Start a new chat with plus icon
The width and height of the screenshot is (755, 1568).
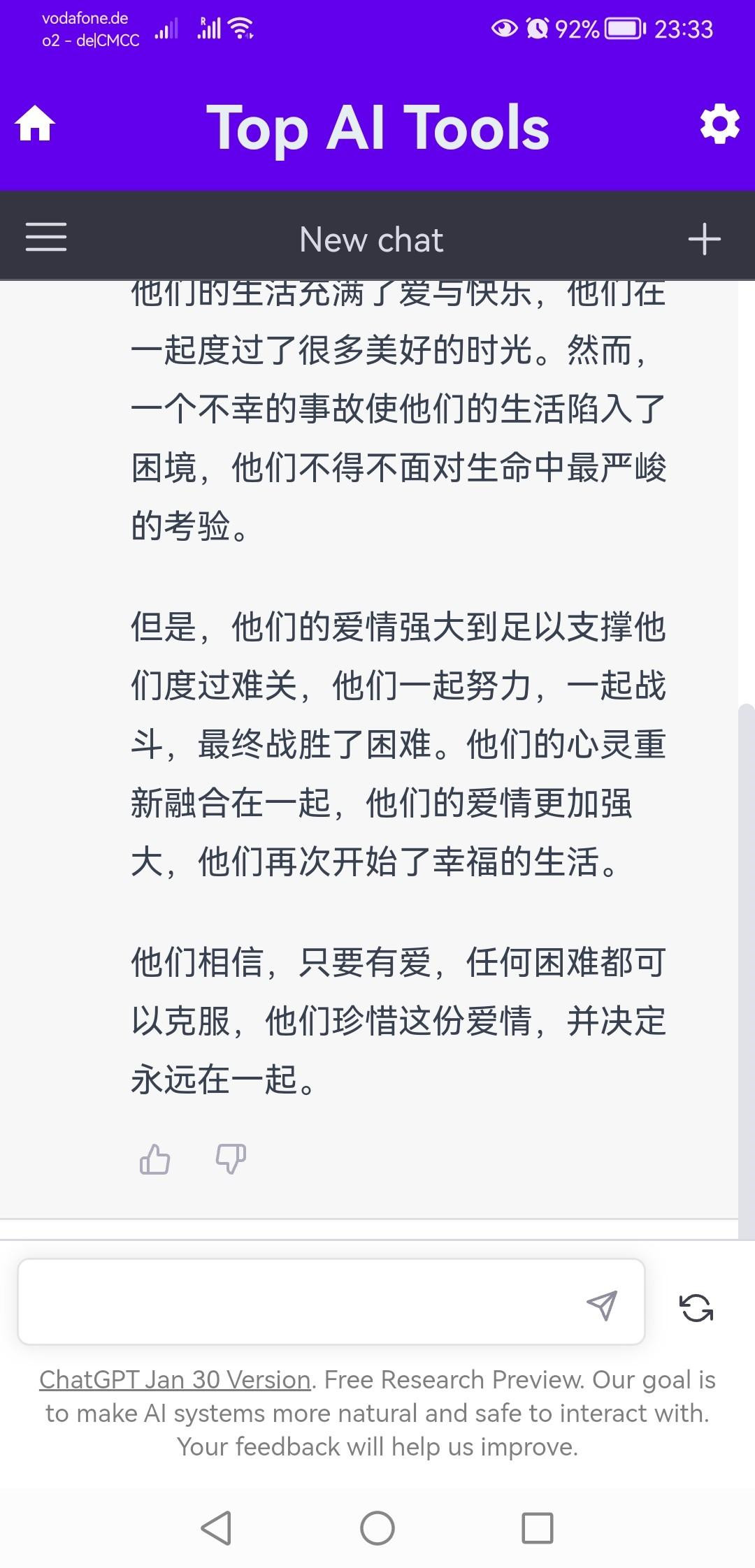pyautogui.click(x=704, y=239)
